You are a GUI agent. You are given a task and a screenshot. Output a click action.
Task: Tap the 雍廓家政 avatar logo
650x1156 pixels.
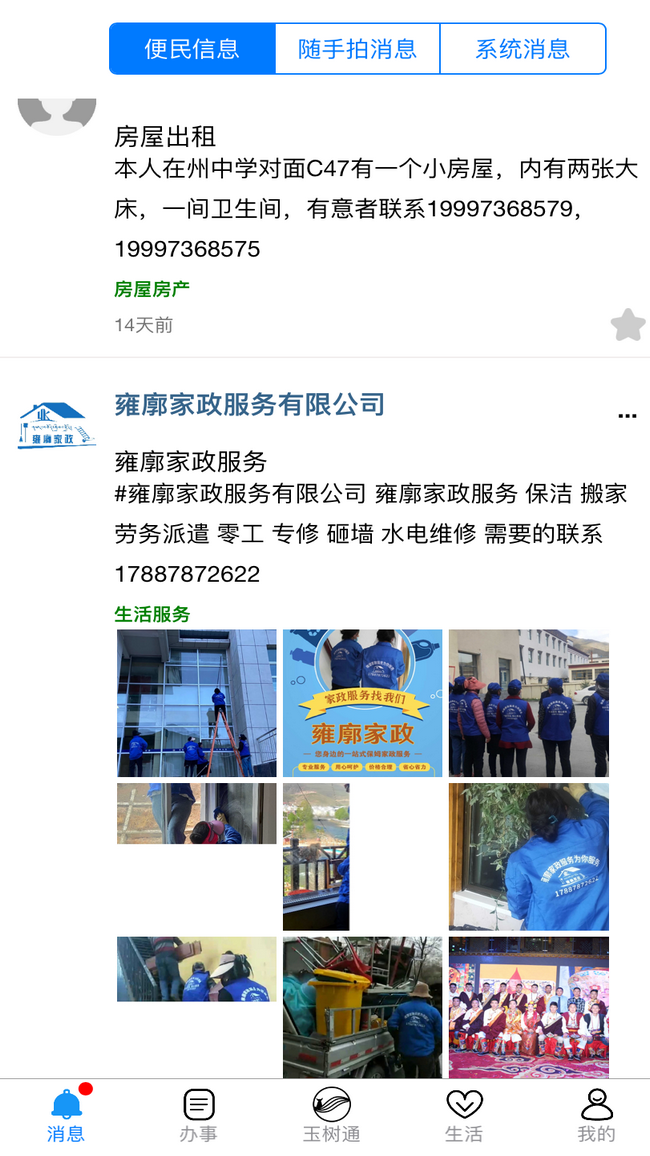57,424
